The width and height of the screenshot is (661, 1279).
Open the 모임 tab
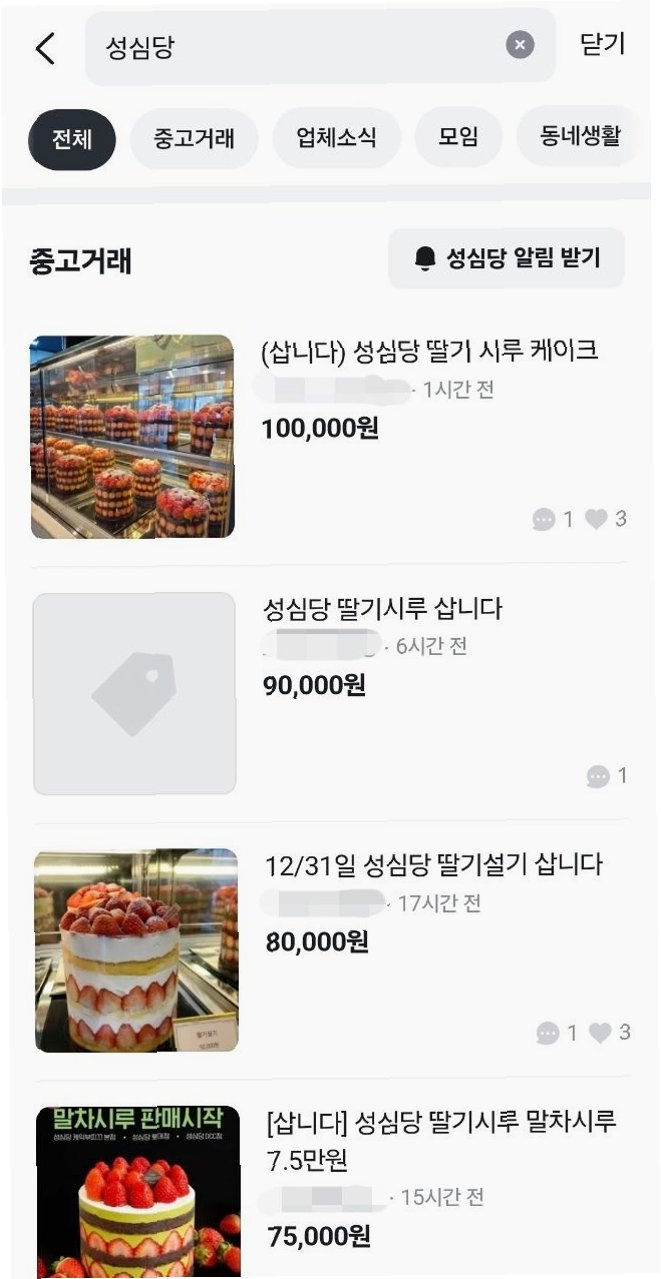(x=458, y=138)
